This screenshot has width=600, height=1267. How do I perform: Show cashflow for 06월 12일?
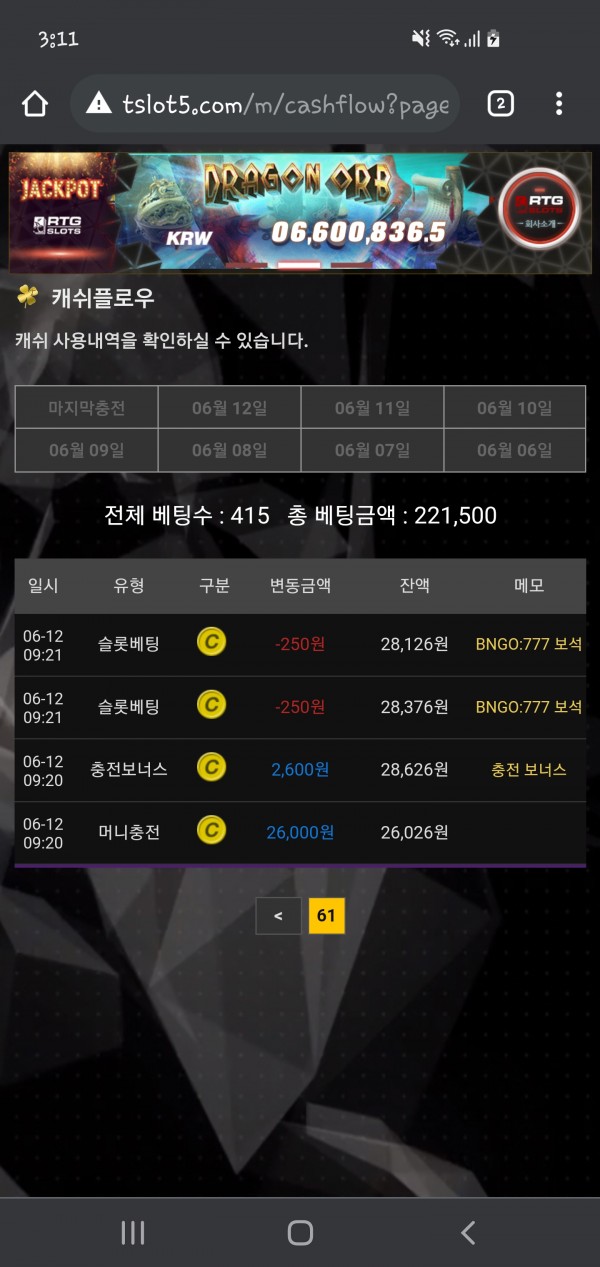coord(229,408)
